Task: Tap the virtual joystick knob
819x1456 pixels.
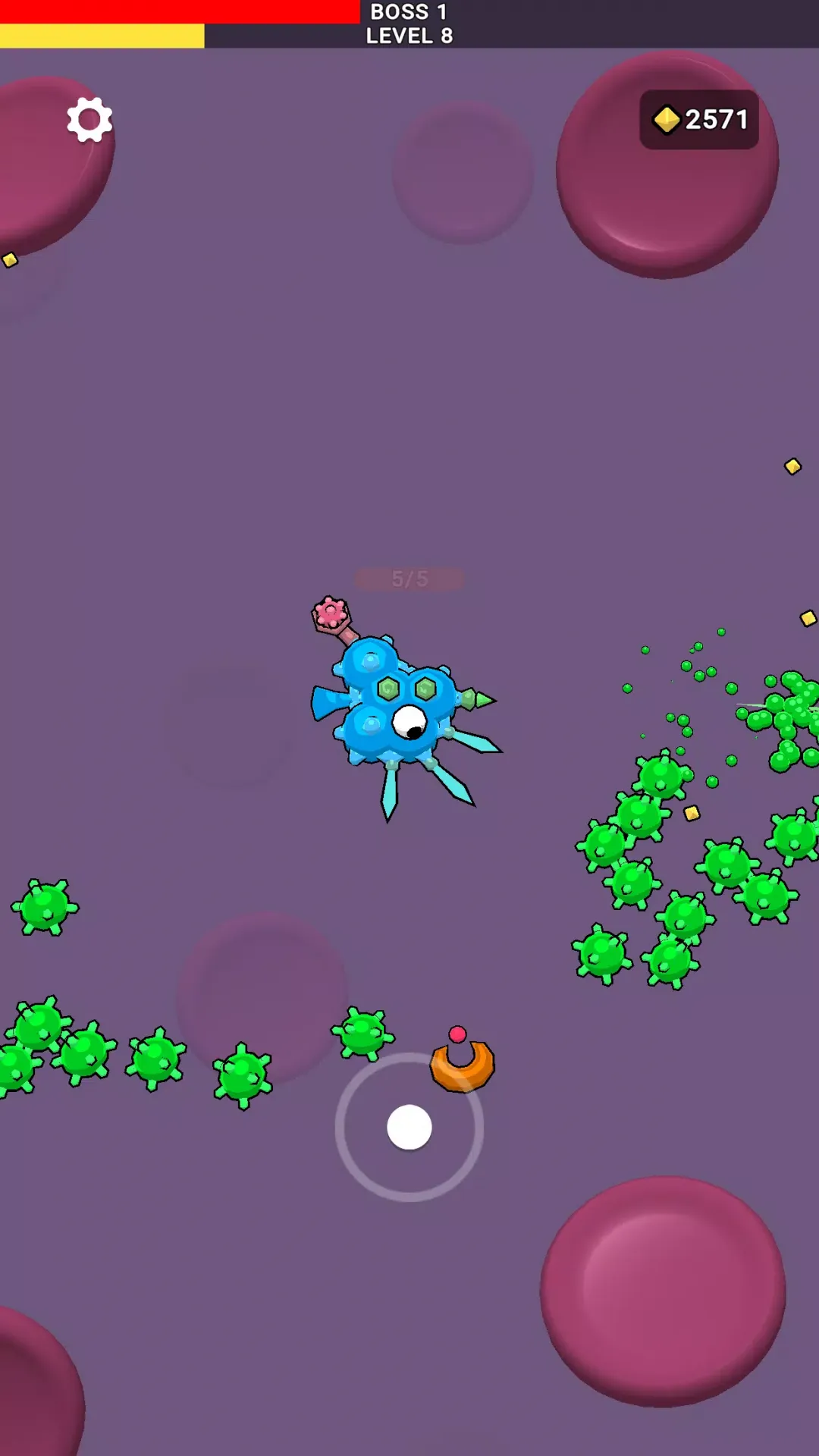Action: pos(409,1127)
